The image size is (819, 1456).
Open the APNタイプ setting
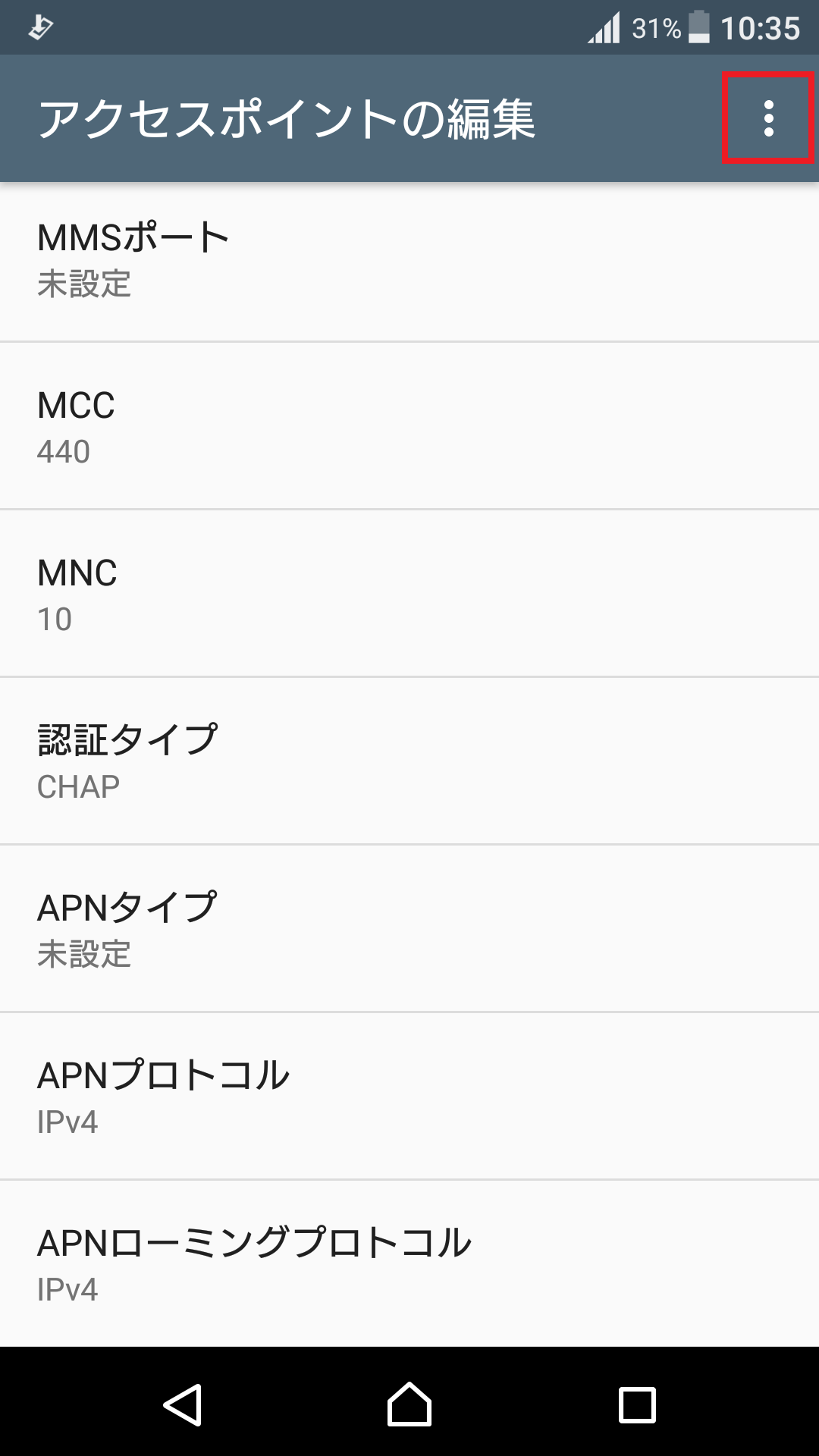pyautogui.click(x=409, y=929)
